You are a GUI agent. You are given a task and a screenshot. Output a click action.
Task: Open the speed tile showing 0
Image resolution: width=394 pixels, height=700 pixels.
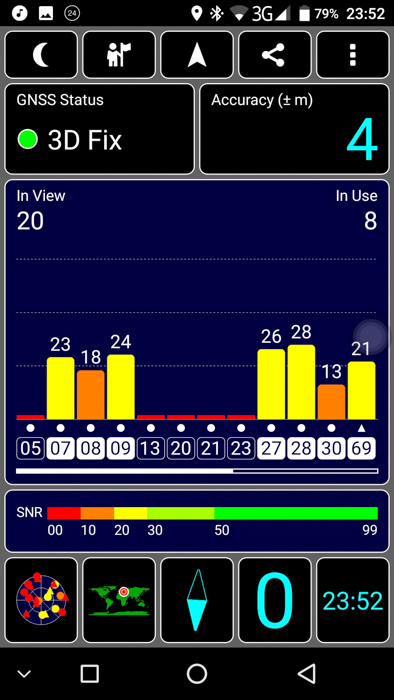(x=275, y=600)
